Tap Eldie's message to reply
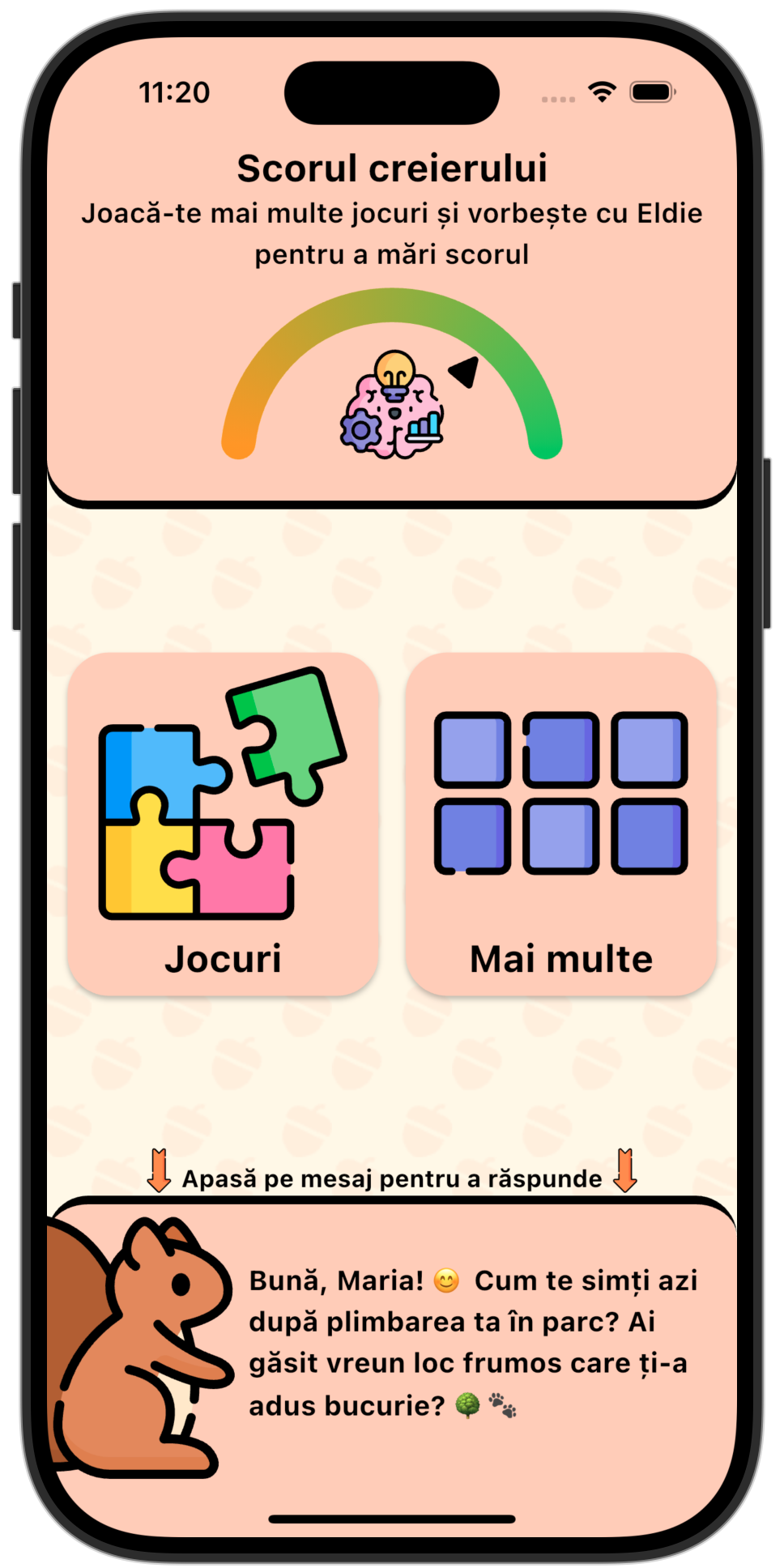Image resolution: width=784 pixels, height=1568 pixels. point(472,1342)
